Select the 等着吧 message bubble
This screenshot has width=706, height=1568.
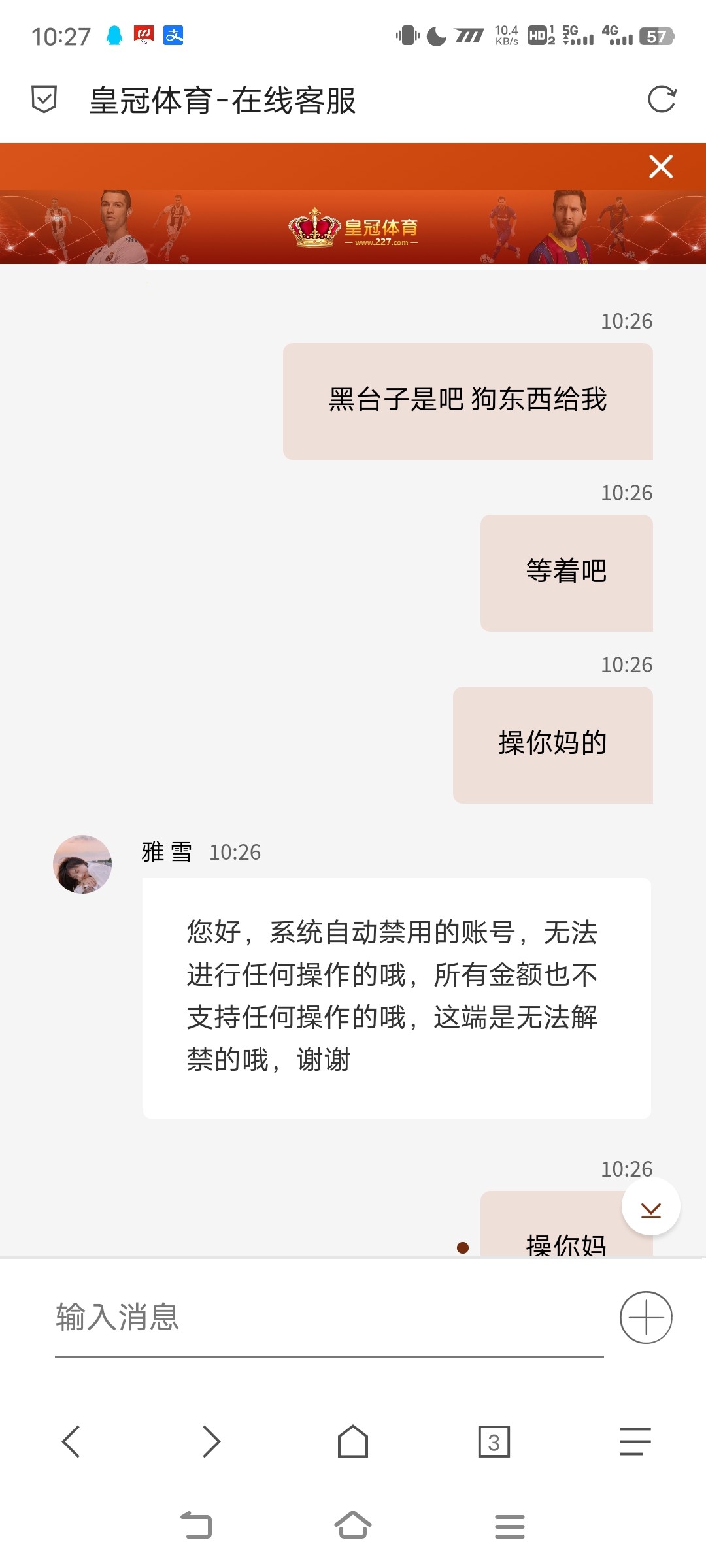pyautogui.click(x=566, y=572)
